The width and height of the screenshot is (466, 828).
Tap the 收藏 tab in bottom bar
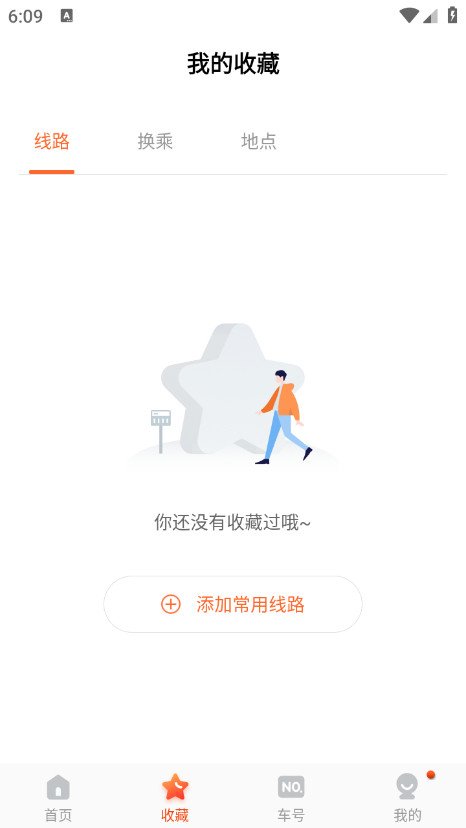click(175, 797)
